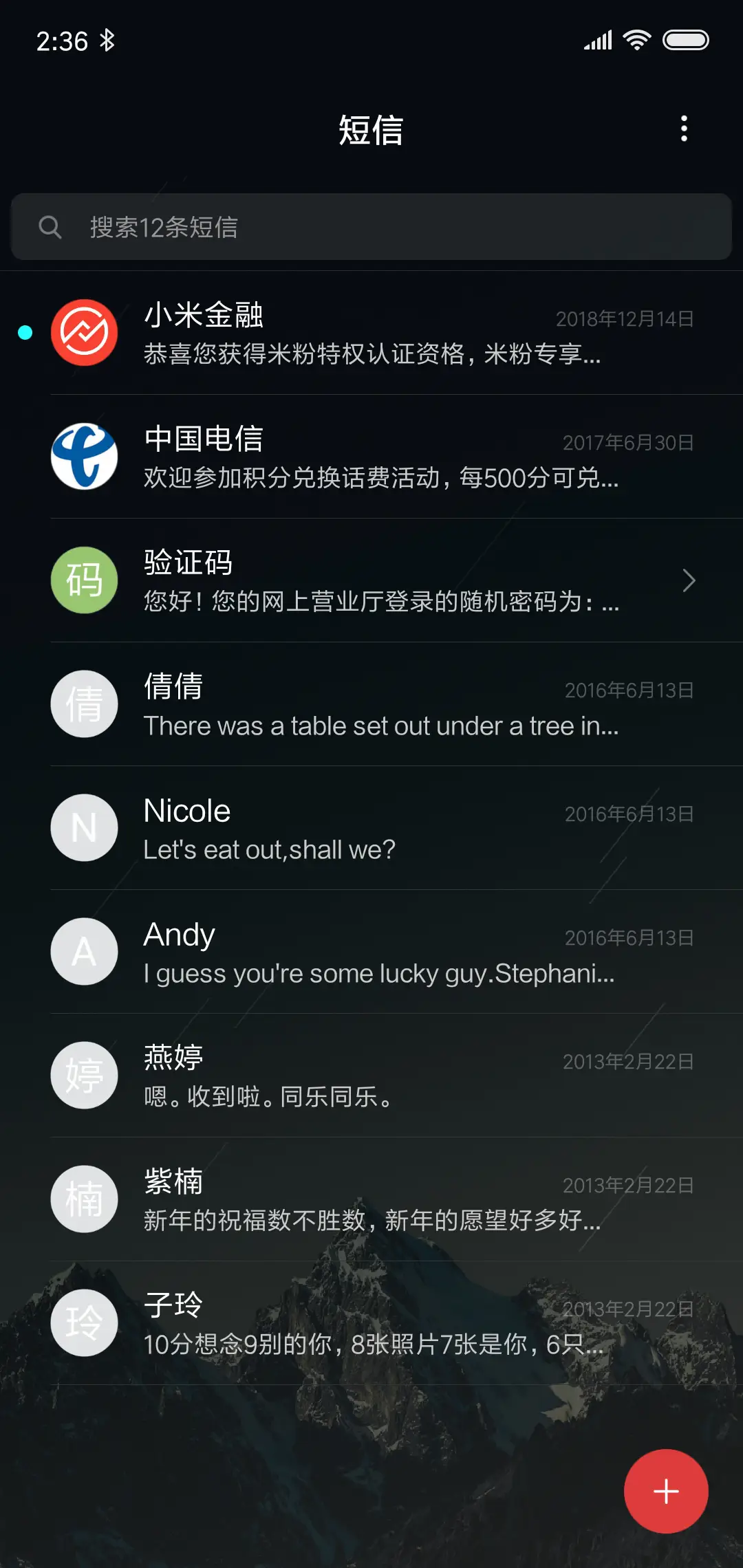Tap Andy's circular avatar
The height and width of the screenshot is (1568, 743).
pyautogui.click(x=84, y=951)
